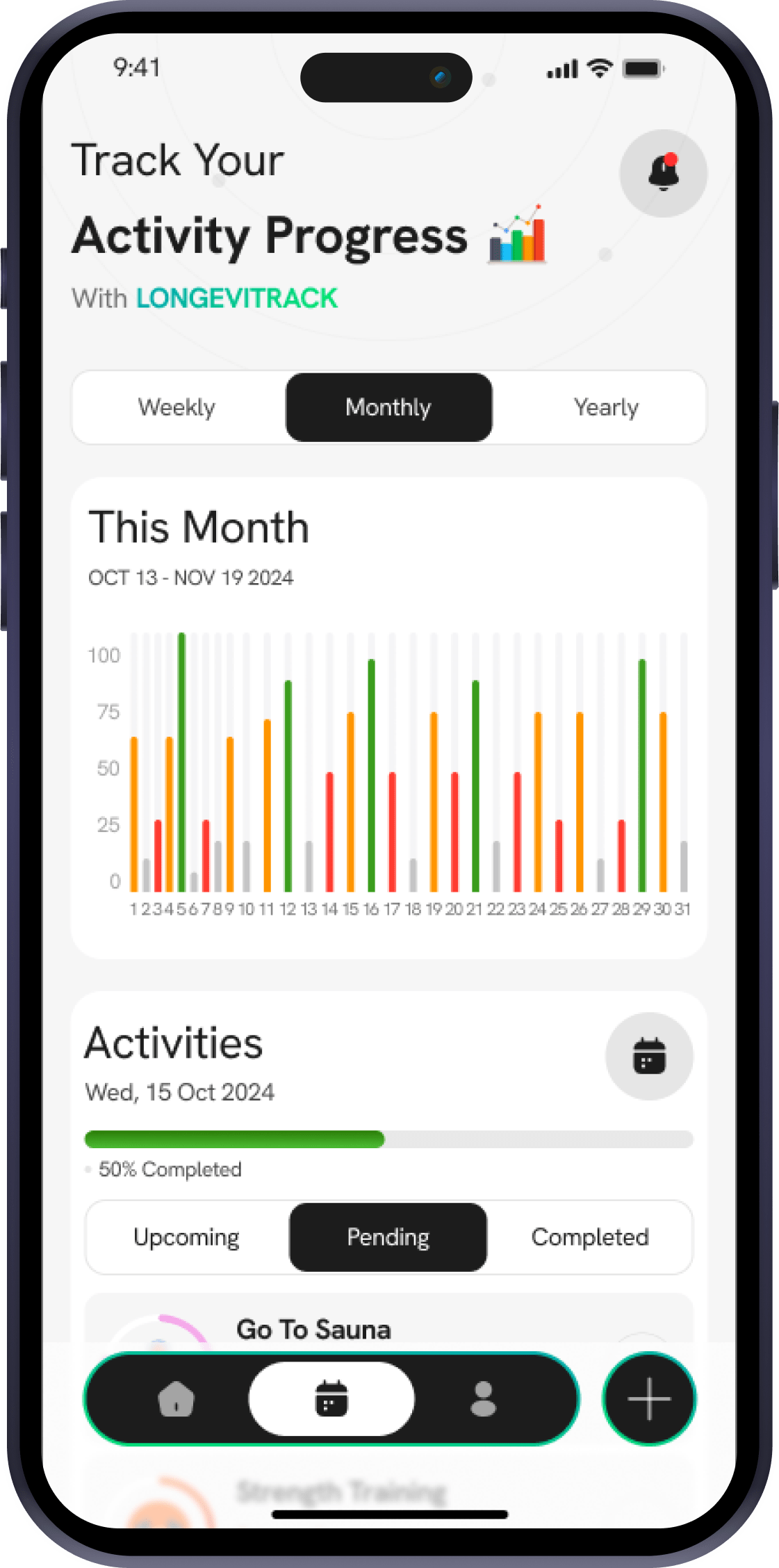This screenshot has width=779, height=1568.
Task: Open the notifications bell
Action: coord(663,173)
